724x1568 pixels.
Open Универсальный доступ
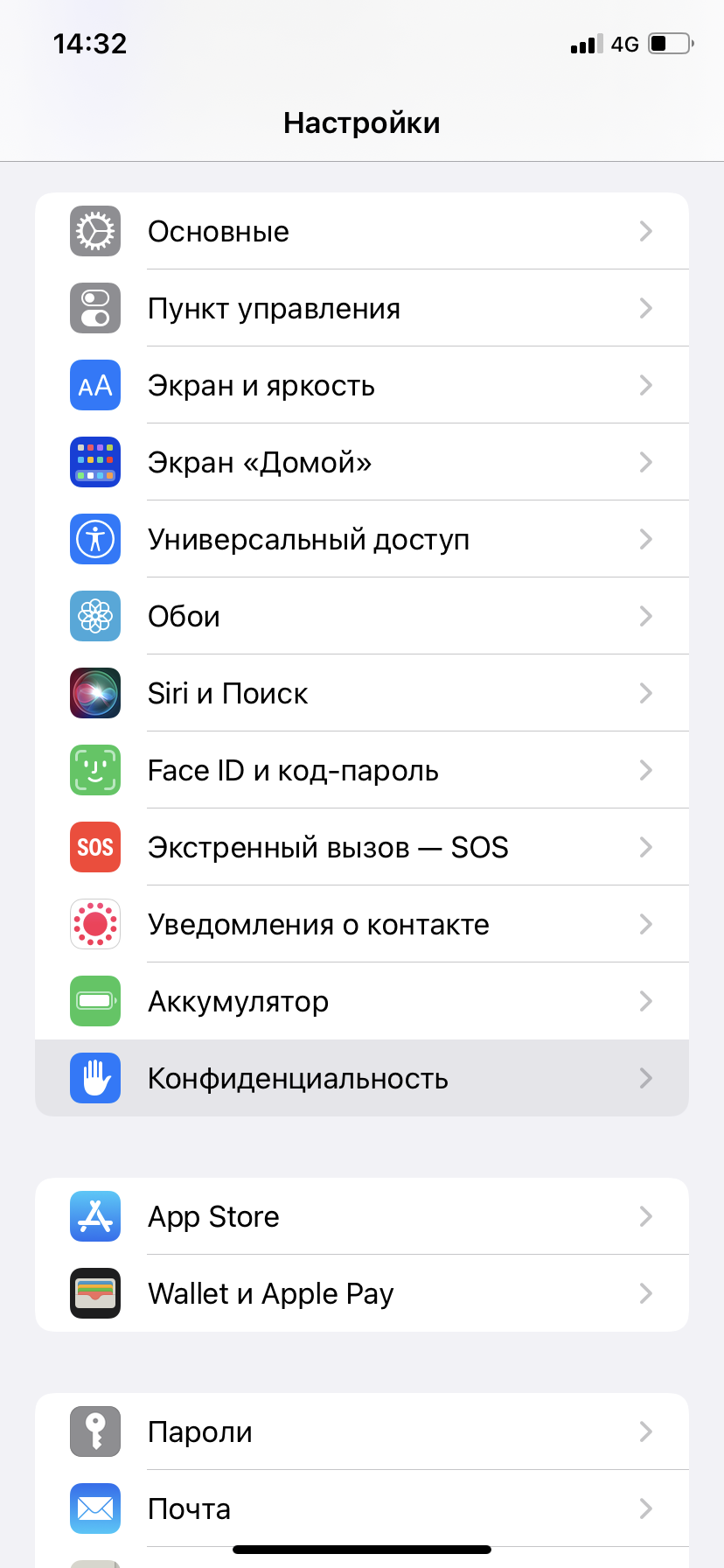point(362,539)
